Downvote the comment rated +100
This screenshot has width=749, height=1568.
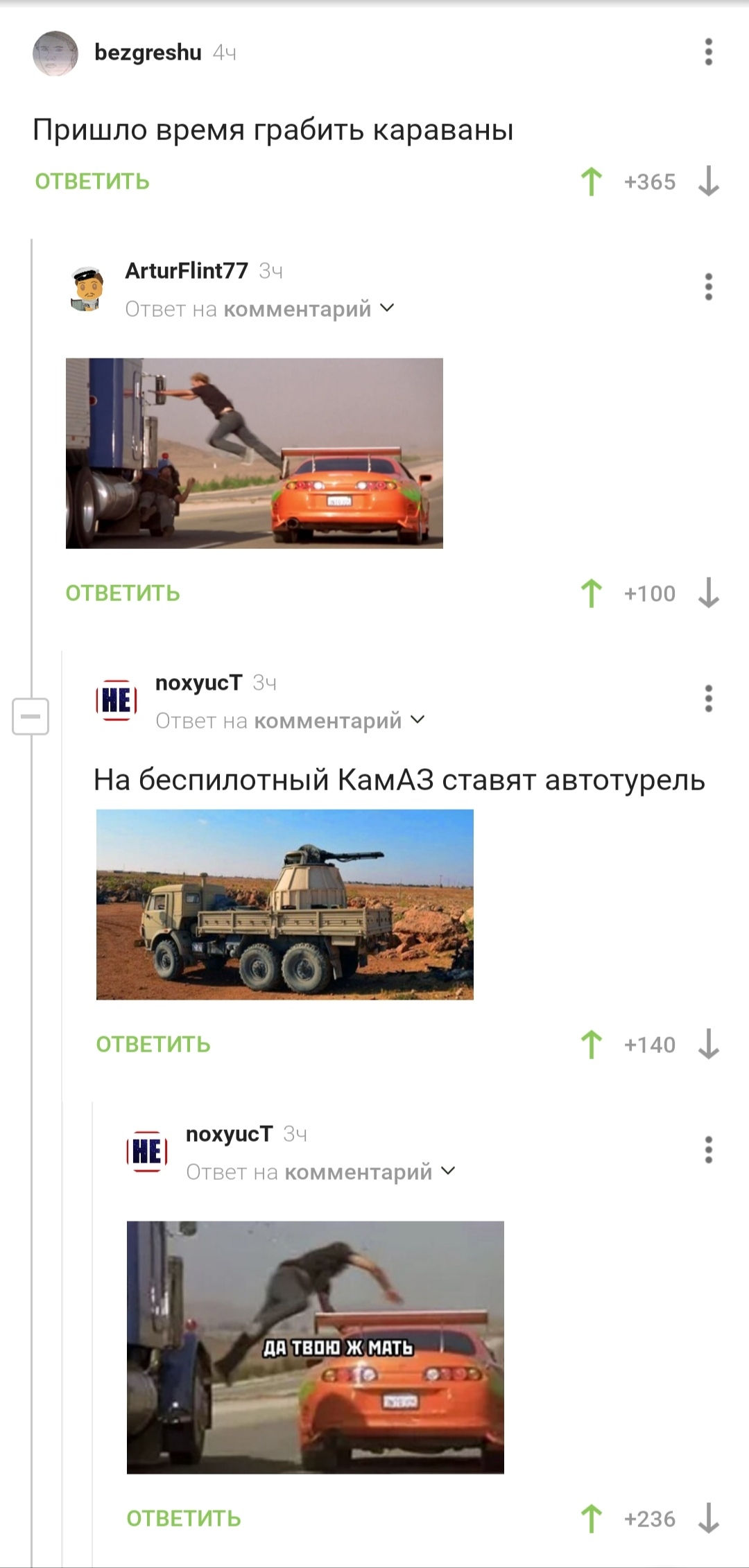point(708,593)
